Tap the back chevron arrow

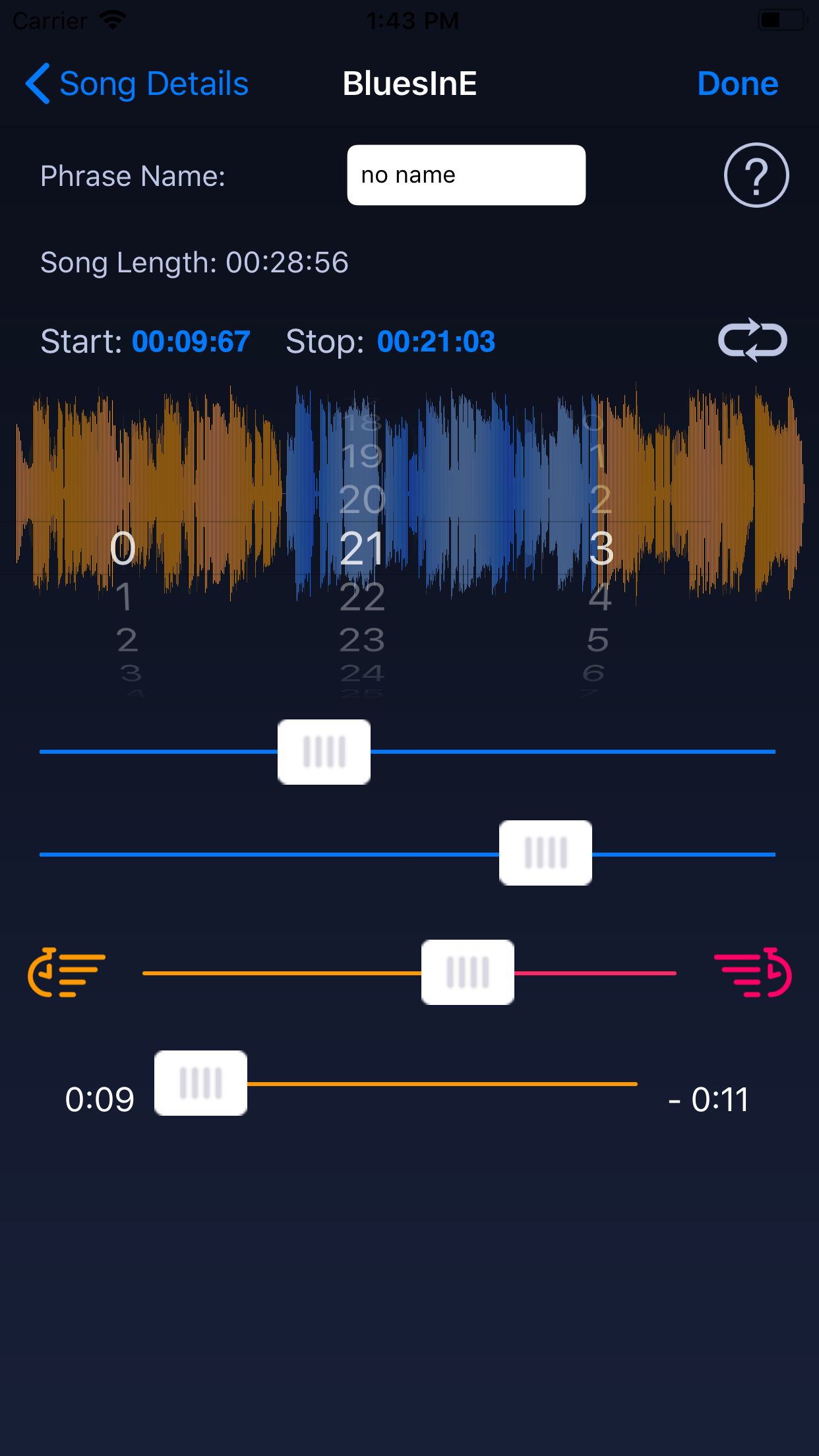(x=38, y=83)
